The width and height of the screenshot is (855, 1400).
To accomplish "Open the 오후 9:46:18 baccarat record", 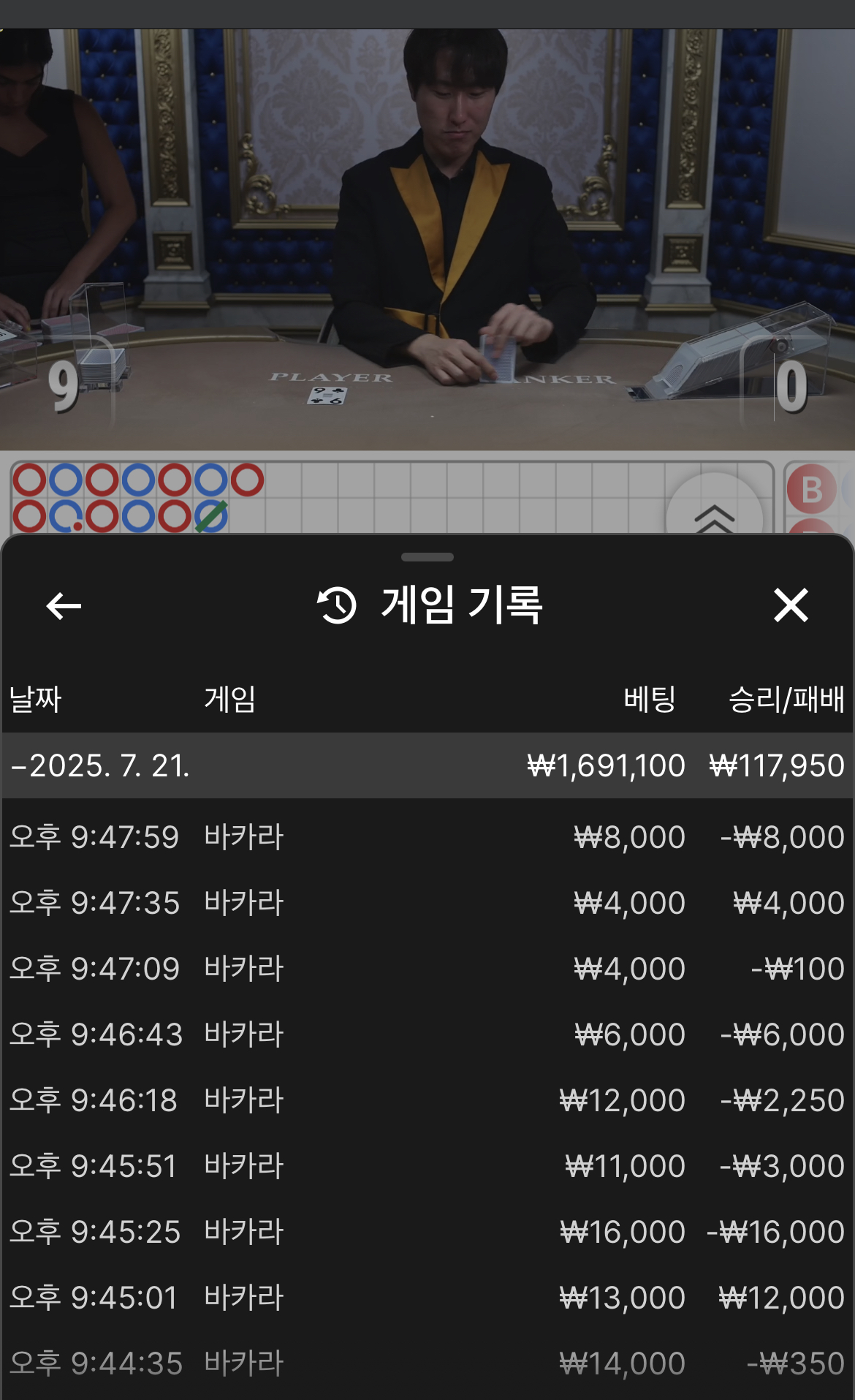I will click(427, 1100).
